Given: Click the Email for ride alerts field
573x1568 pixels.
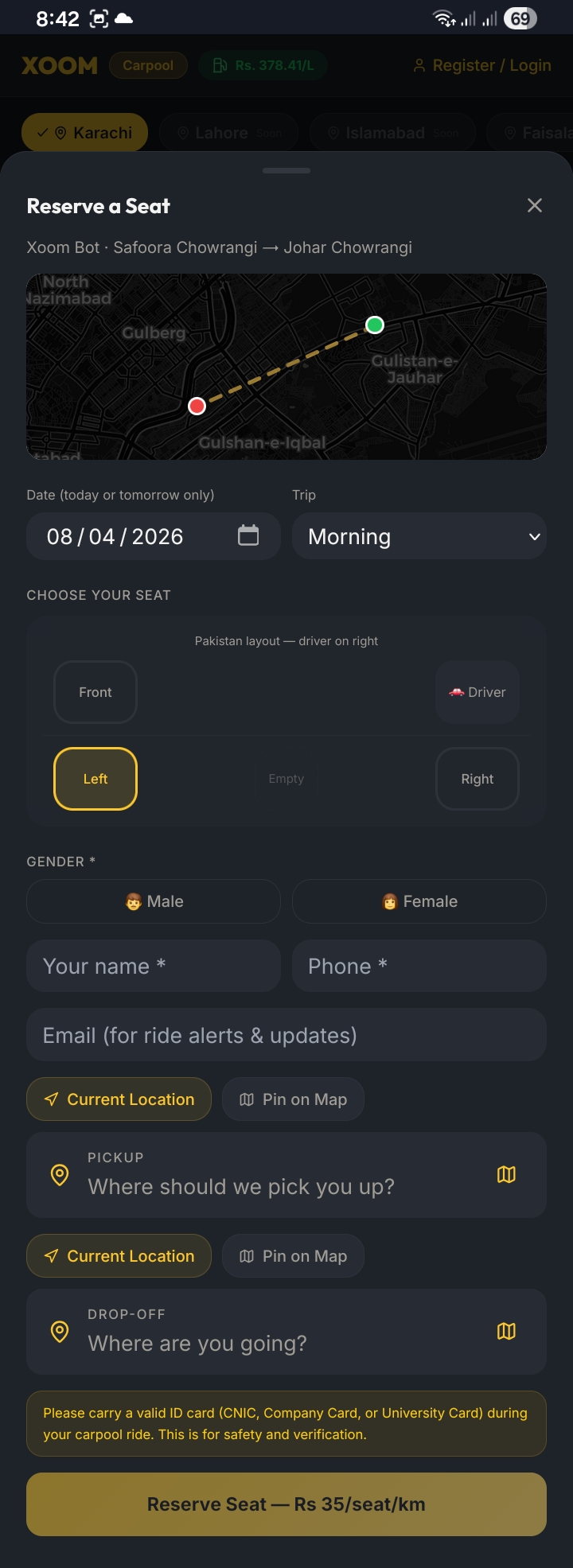Looking at the screenshot, I should tap(286, 1035).
